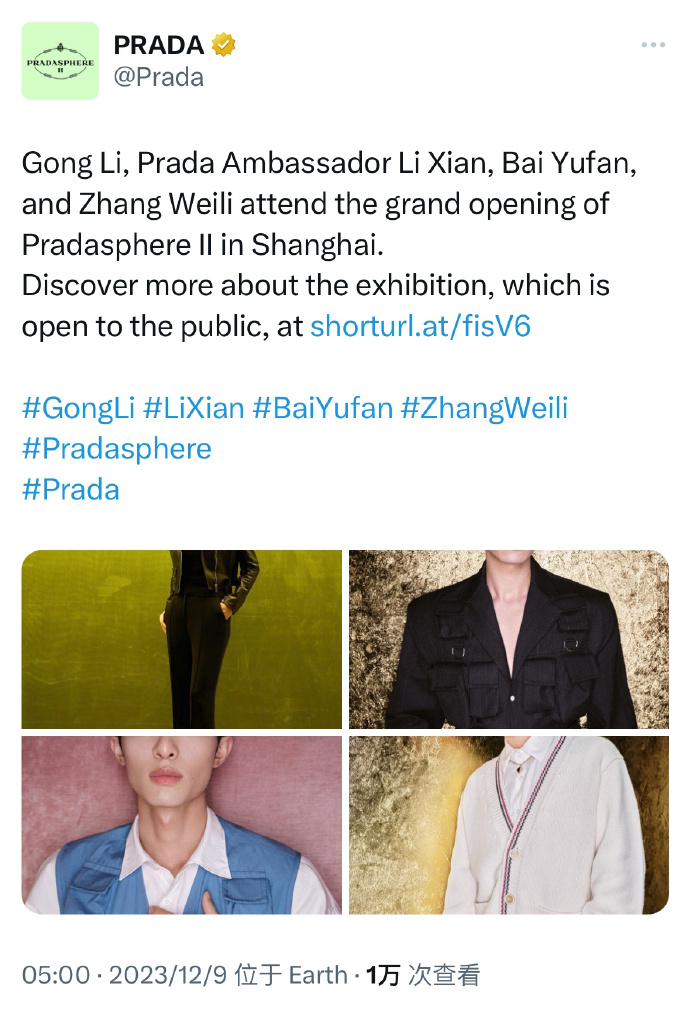Open Prada's profile picture

pyautogui.click(x=60, y=61)
